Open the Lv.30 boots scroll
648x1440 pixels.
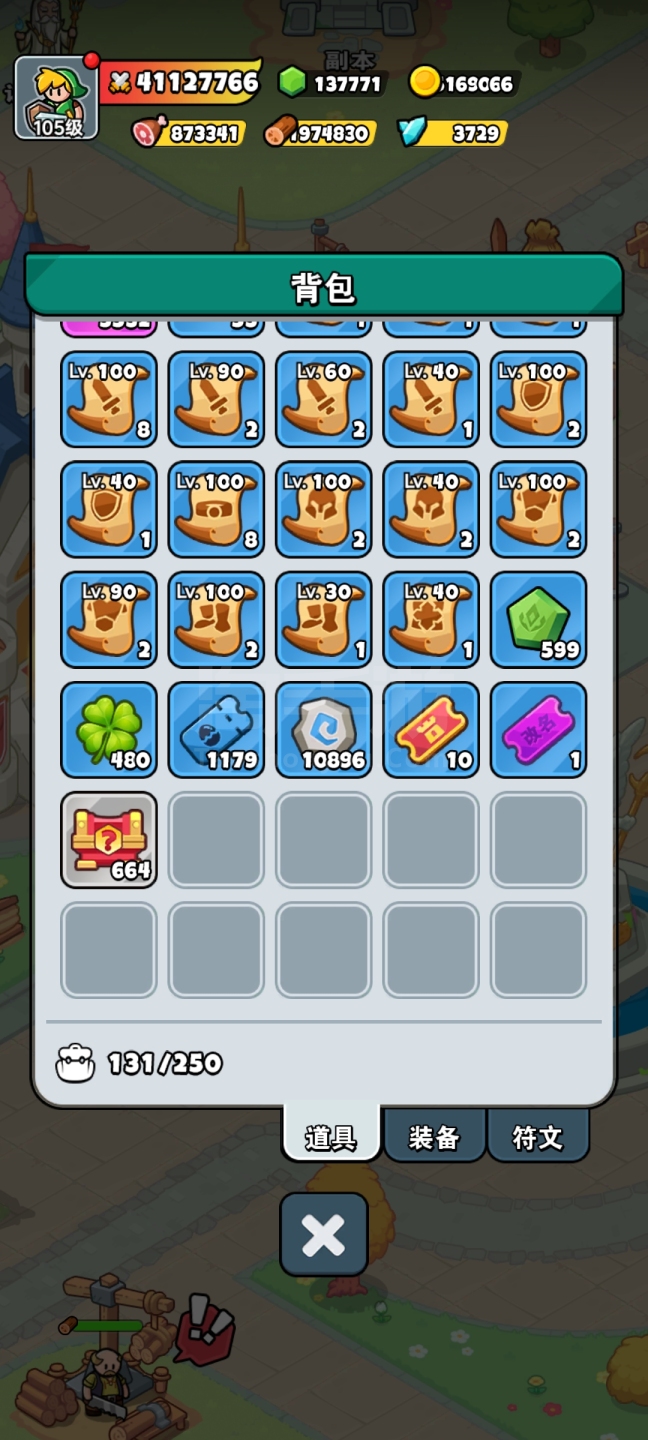(323, 620)
